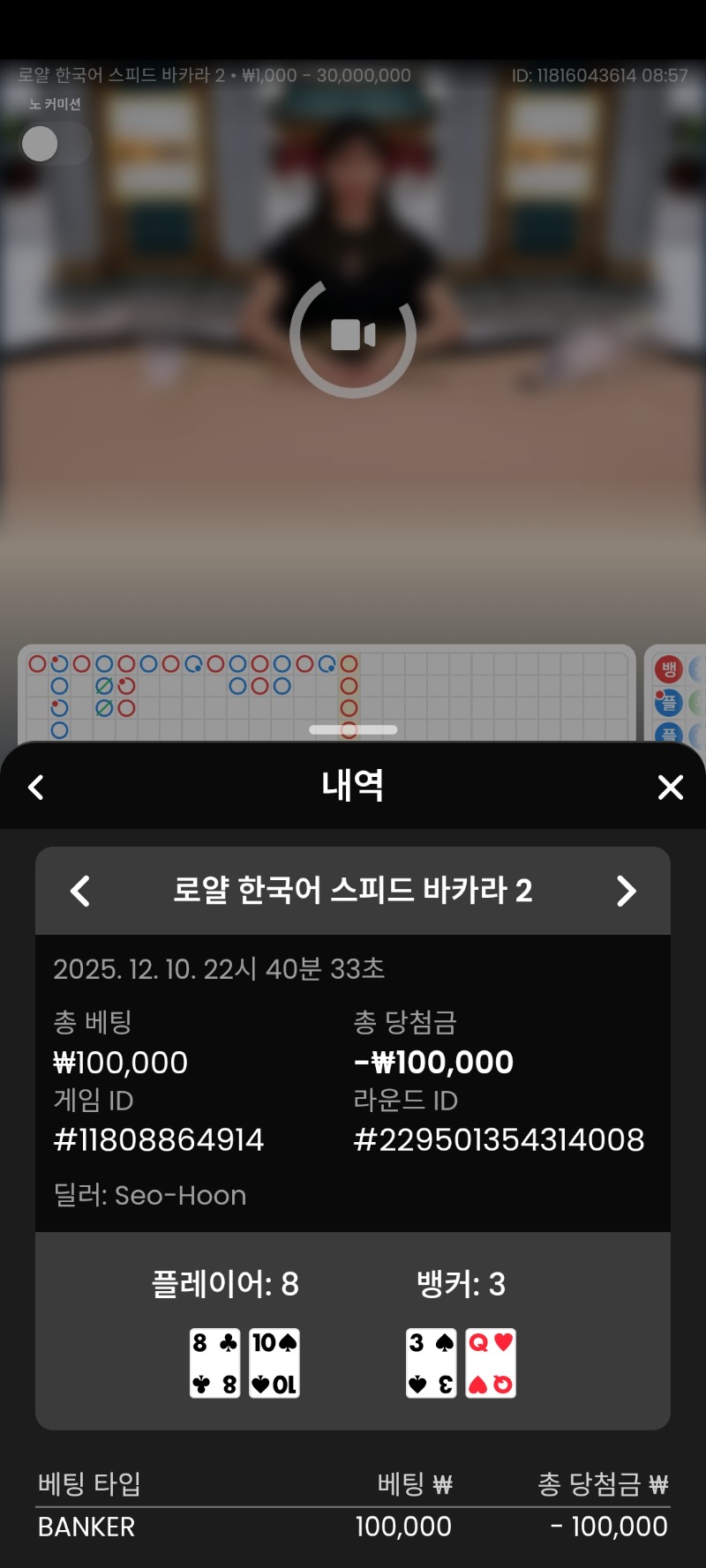
Task: Toggle the 노 커미션 switch
Action: pos(55,144)
